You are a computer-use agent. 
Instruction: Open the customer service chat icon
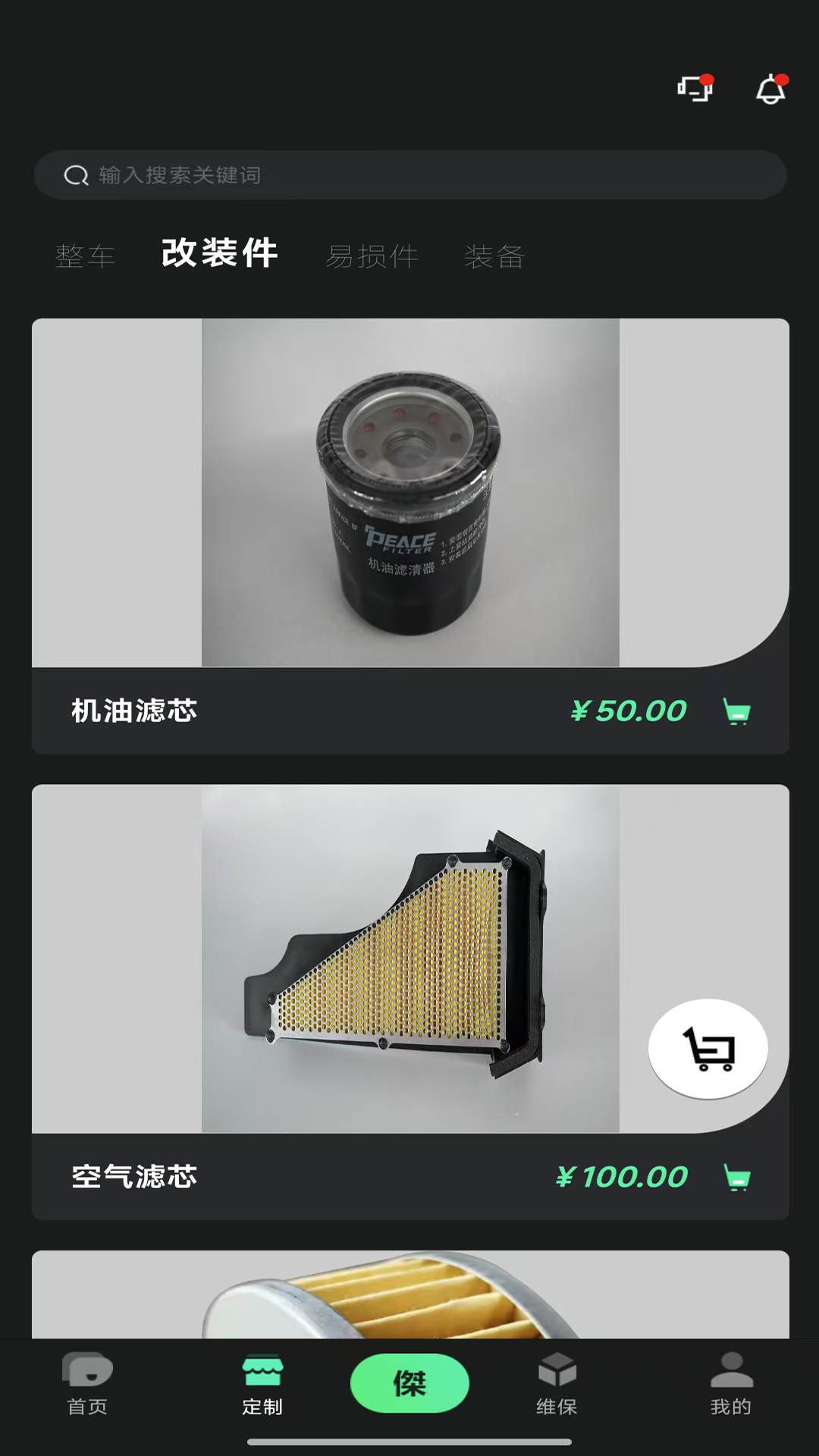coord(695,89)
